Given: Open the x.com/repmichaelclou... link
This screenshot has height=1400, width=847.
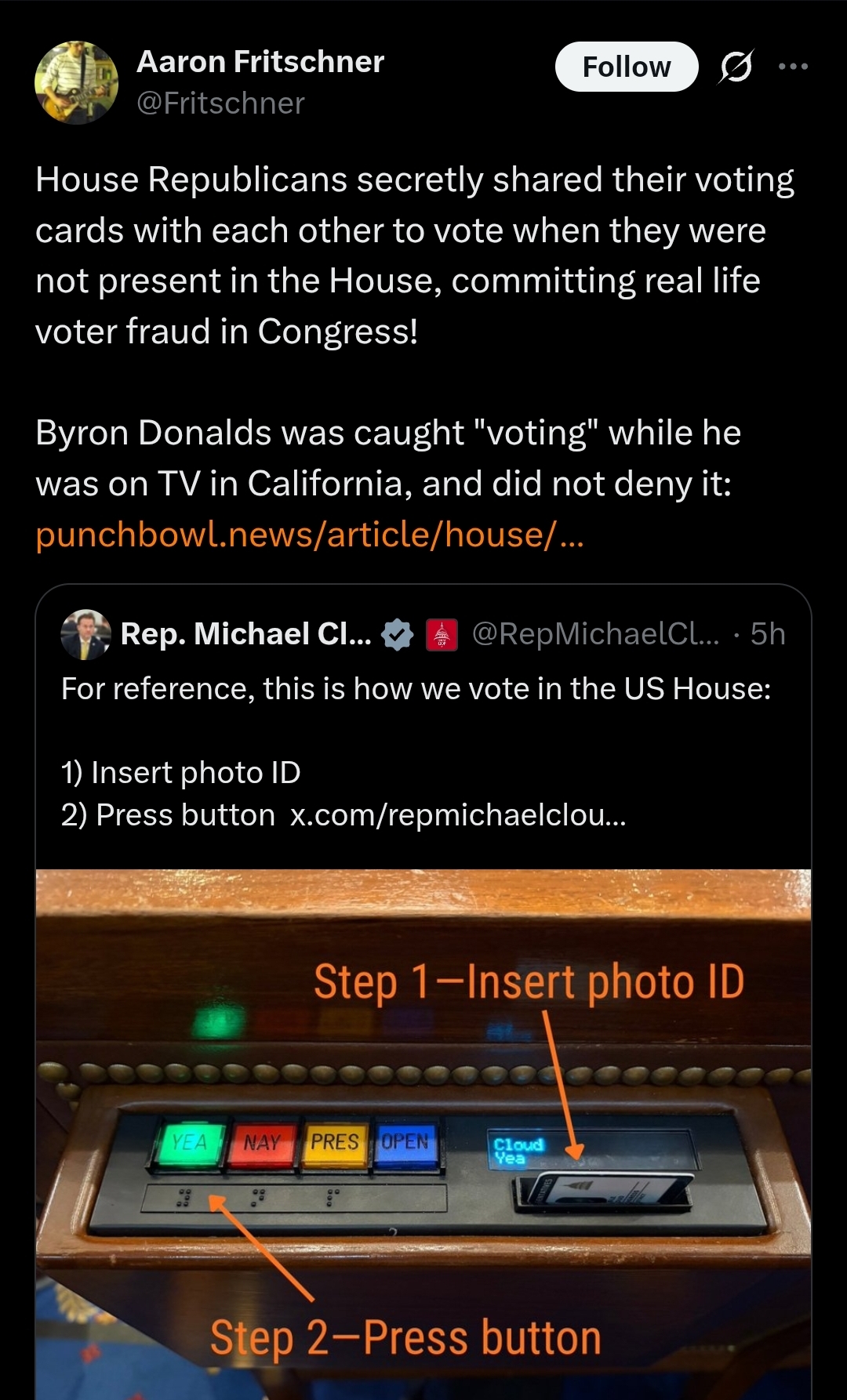Looking at the screenshot, I should click(458, 816).
